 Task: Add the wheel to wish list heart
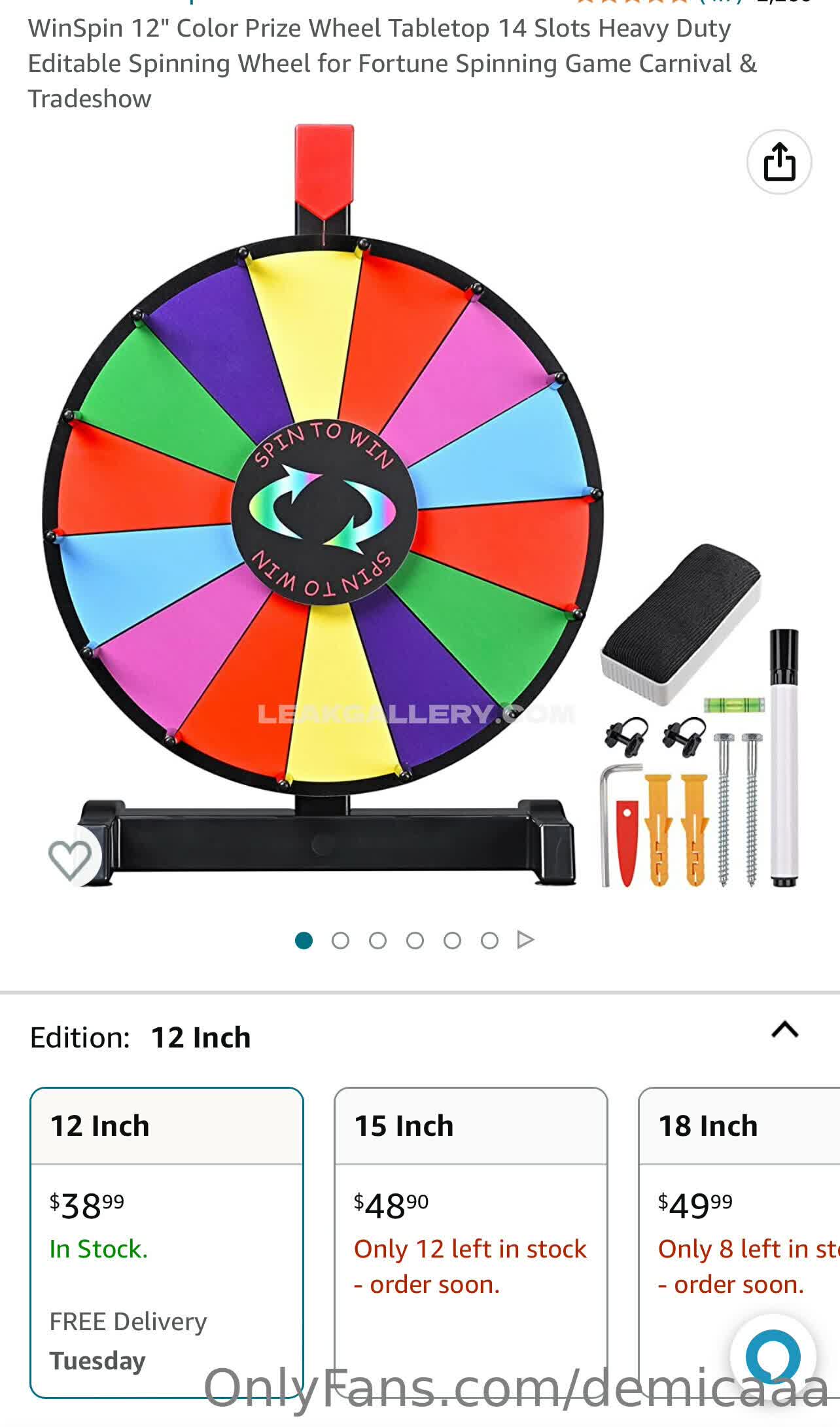coord(71,858)
